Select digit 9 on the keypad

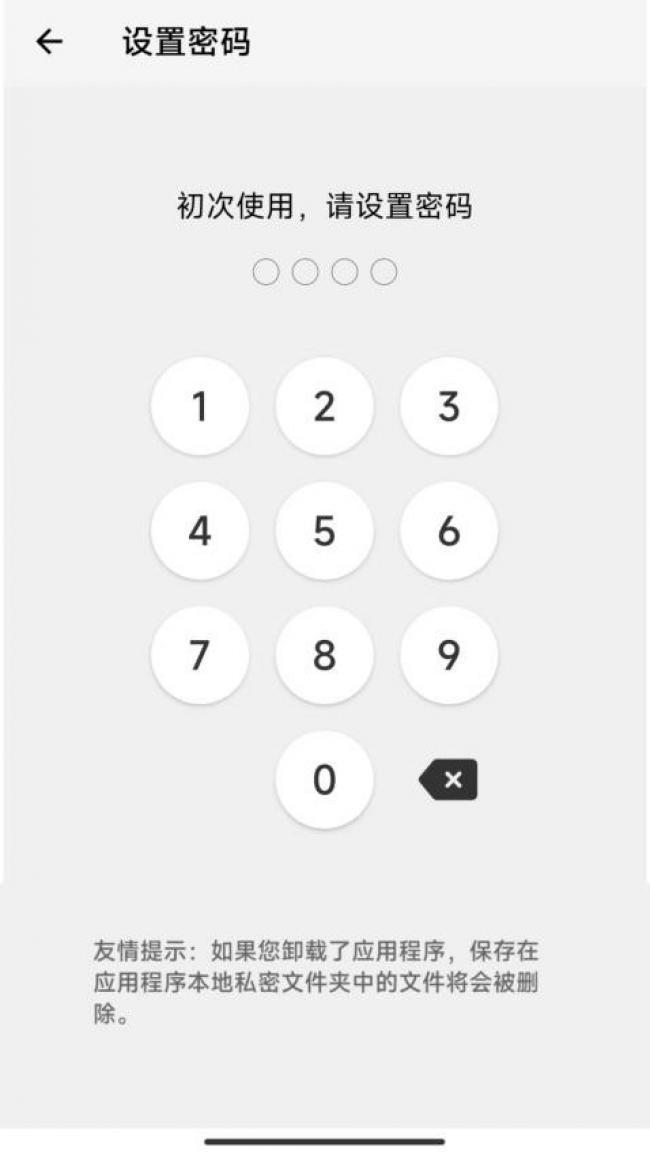(x=449, y=656)
